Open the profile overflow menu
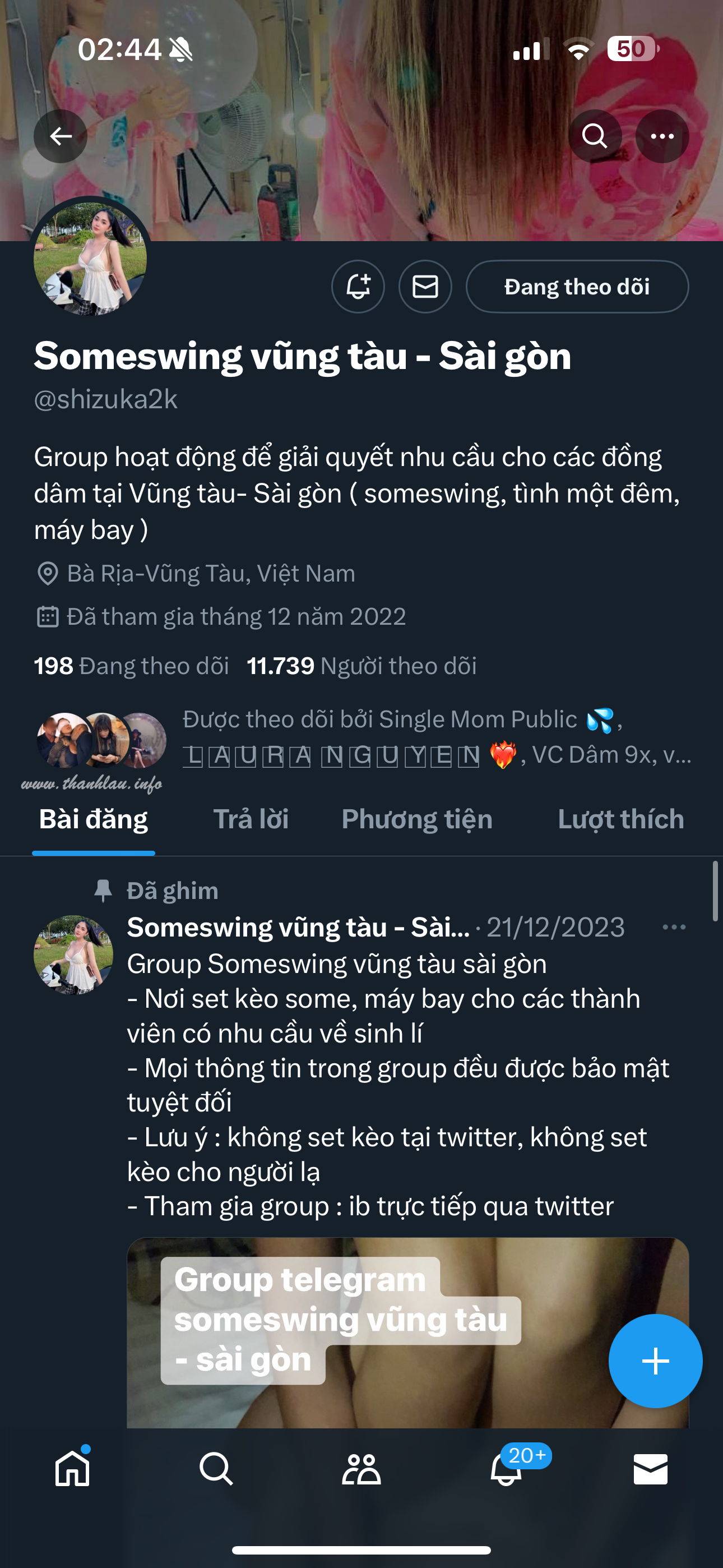The width and height of the screenshot is (723, 1568). (662, 136)
